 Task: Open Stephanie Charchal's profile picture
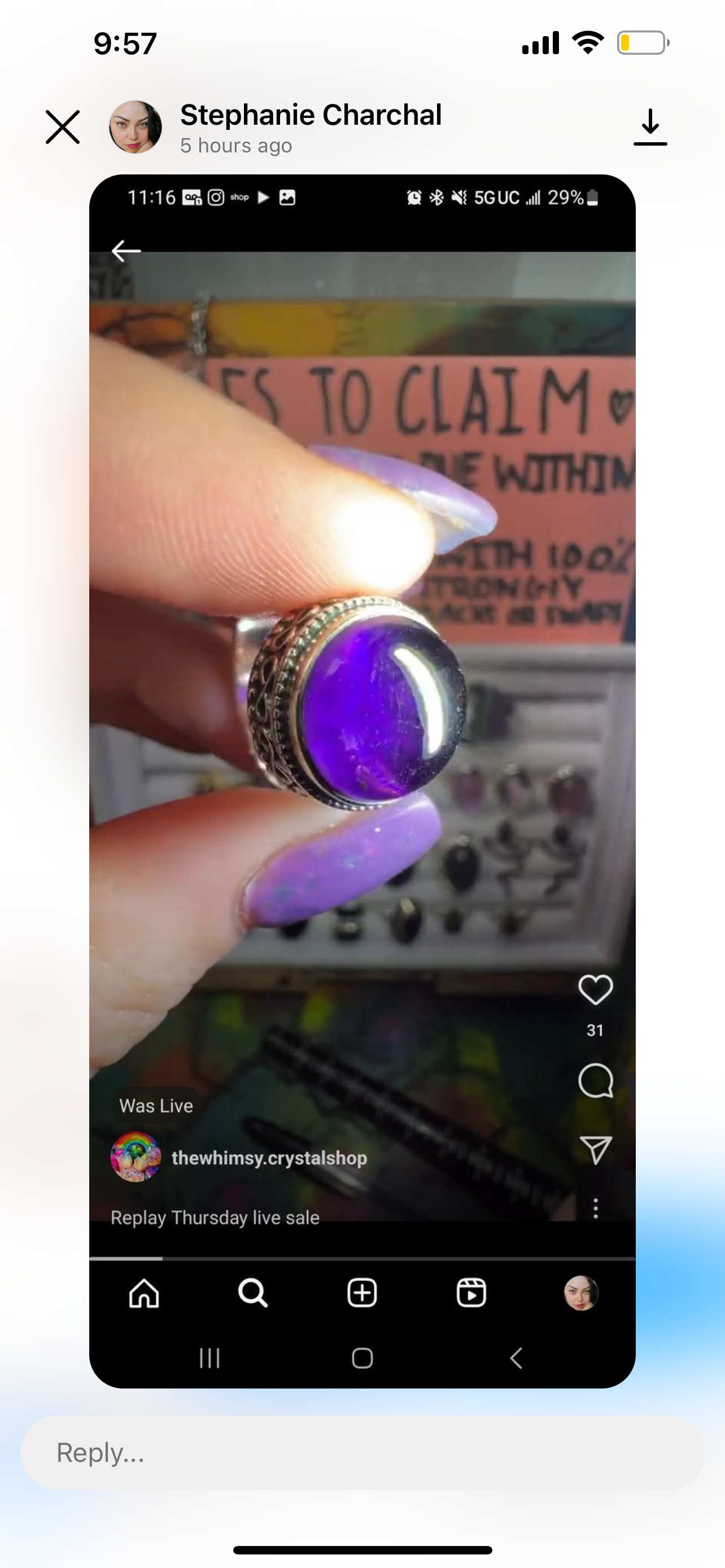click(x=135, y=127)
